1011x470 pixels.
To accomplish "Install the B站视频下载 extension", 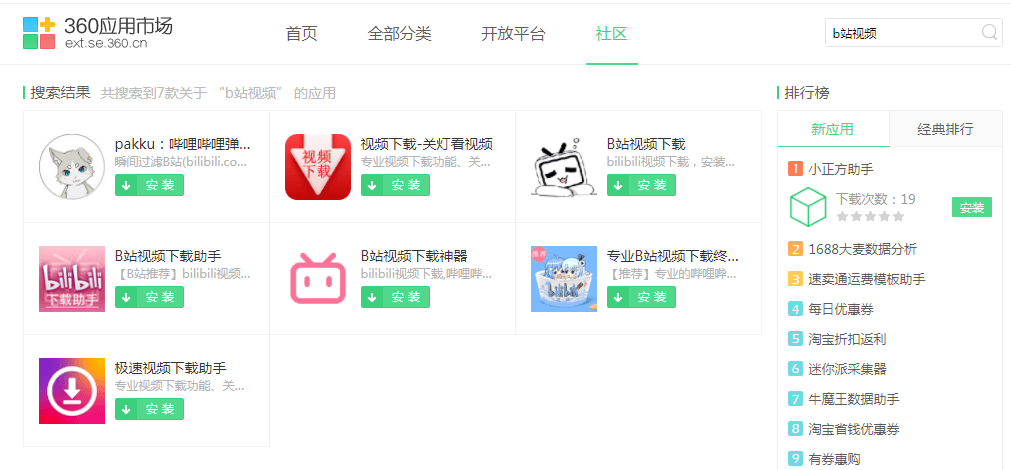I will pos(641,185).
